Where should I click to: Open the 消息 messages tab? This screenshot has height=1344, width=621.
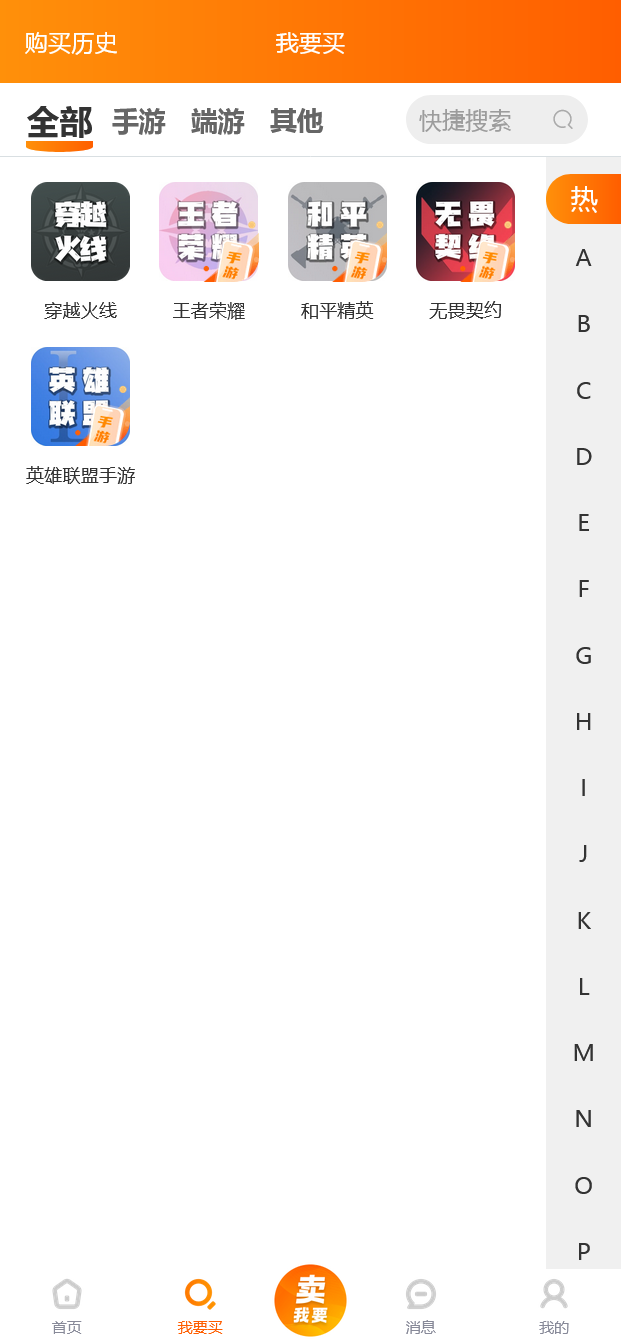tap(420, 1305)
